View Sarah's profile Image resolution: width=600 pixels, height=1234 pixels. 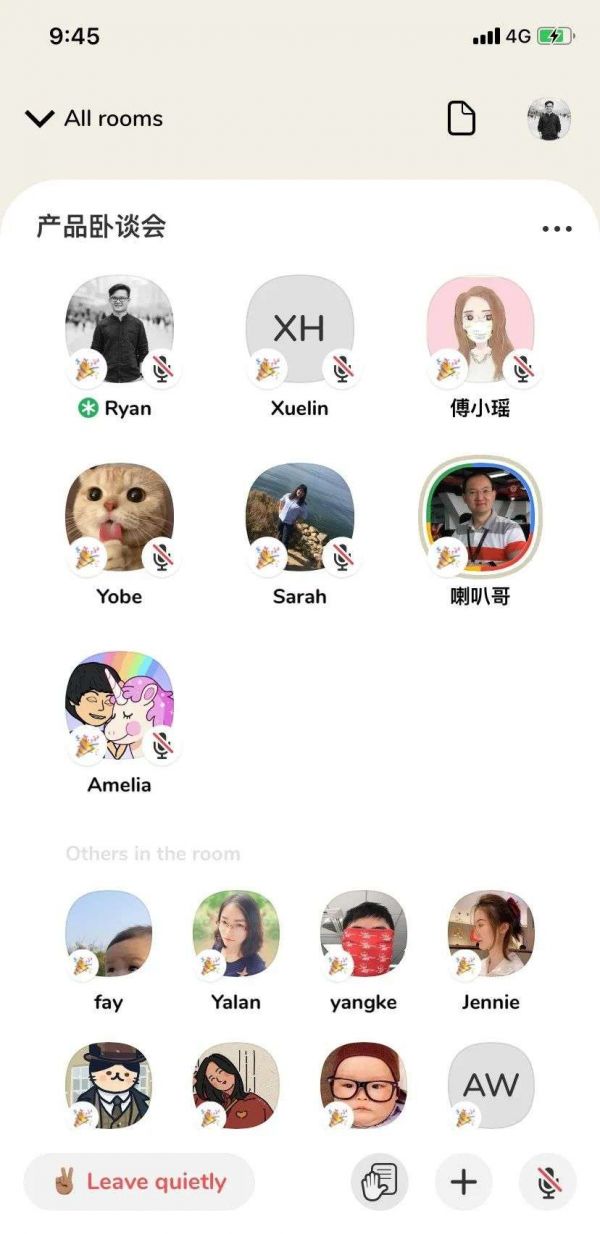click(299, 518)
